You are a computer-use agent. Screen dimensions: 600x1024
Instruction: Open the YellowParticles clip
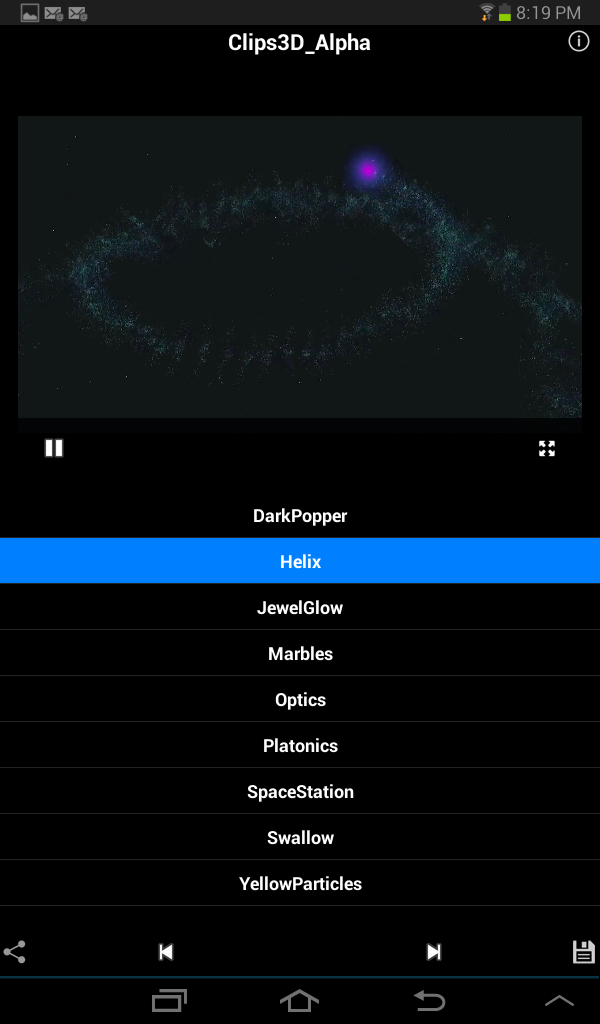point(300,884)
